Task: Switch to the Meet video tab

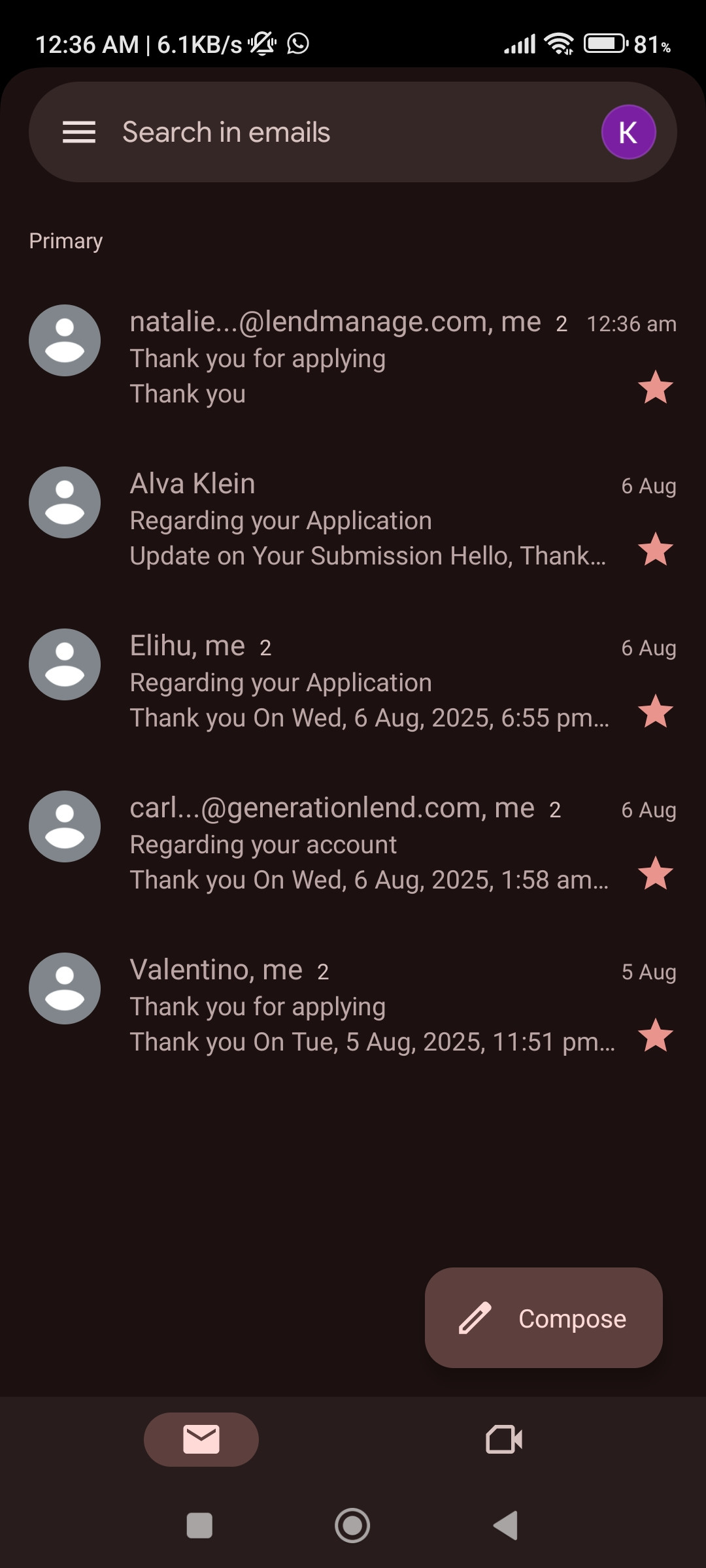Action: 504,1439
